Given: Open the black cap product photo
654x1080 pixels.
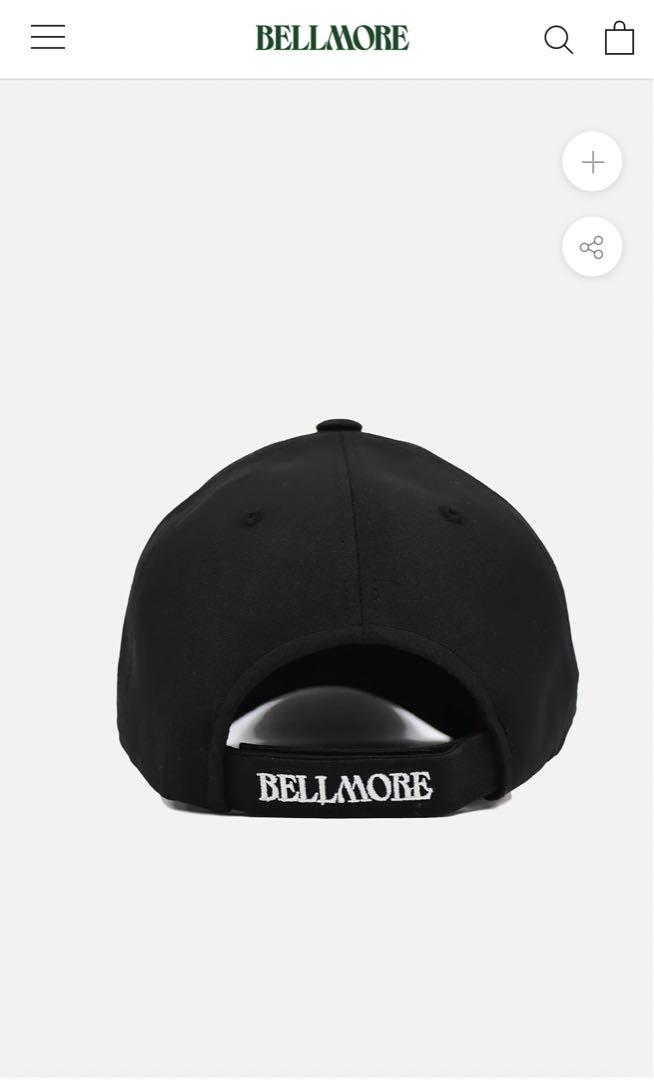Looking at the screenshot, I should click(348, 618).
